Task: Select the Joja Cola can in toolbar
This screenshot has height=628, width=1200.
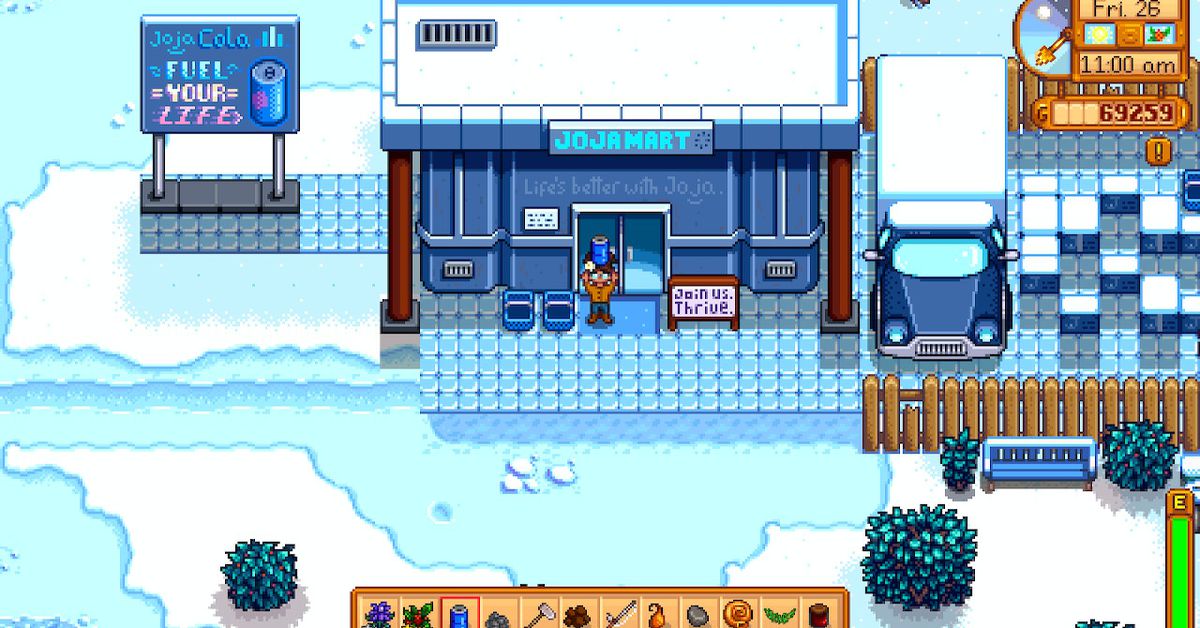Action: click(x=459, y=613)
